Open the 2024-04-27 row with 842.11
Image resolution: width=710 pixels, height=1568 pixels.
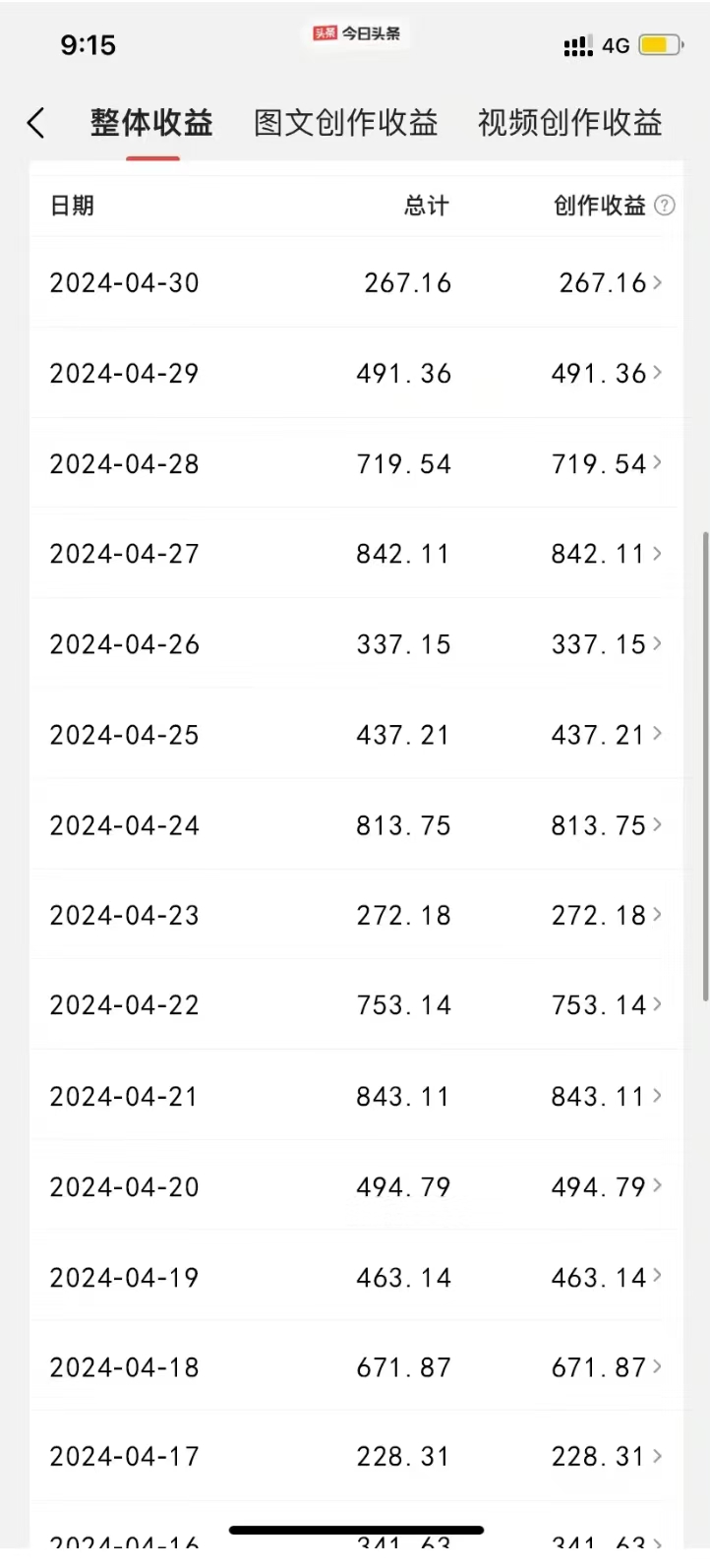pos(356,554)
